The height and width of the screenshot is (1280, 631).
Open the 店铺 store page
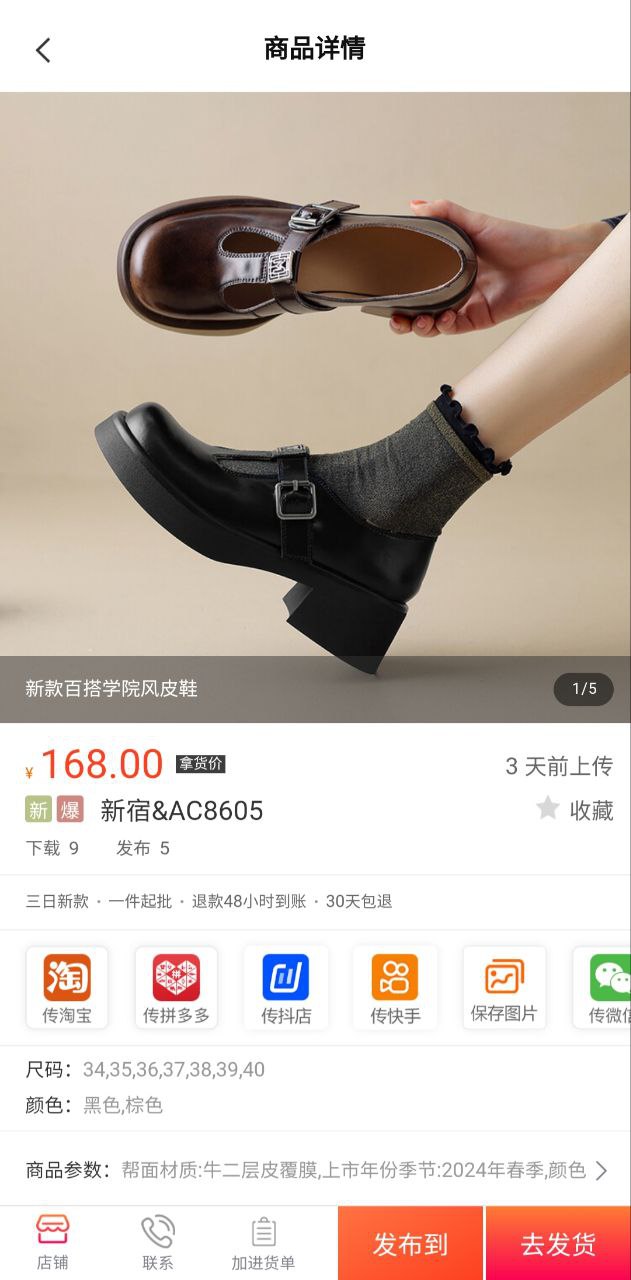click(53, 1243)
